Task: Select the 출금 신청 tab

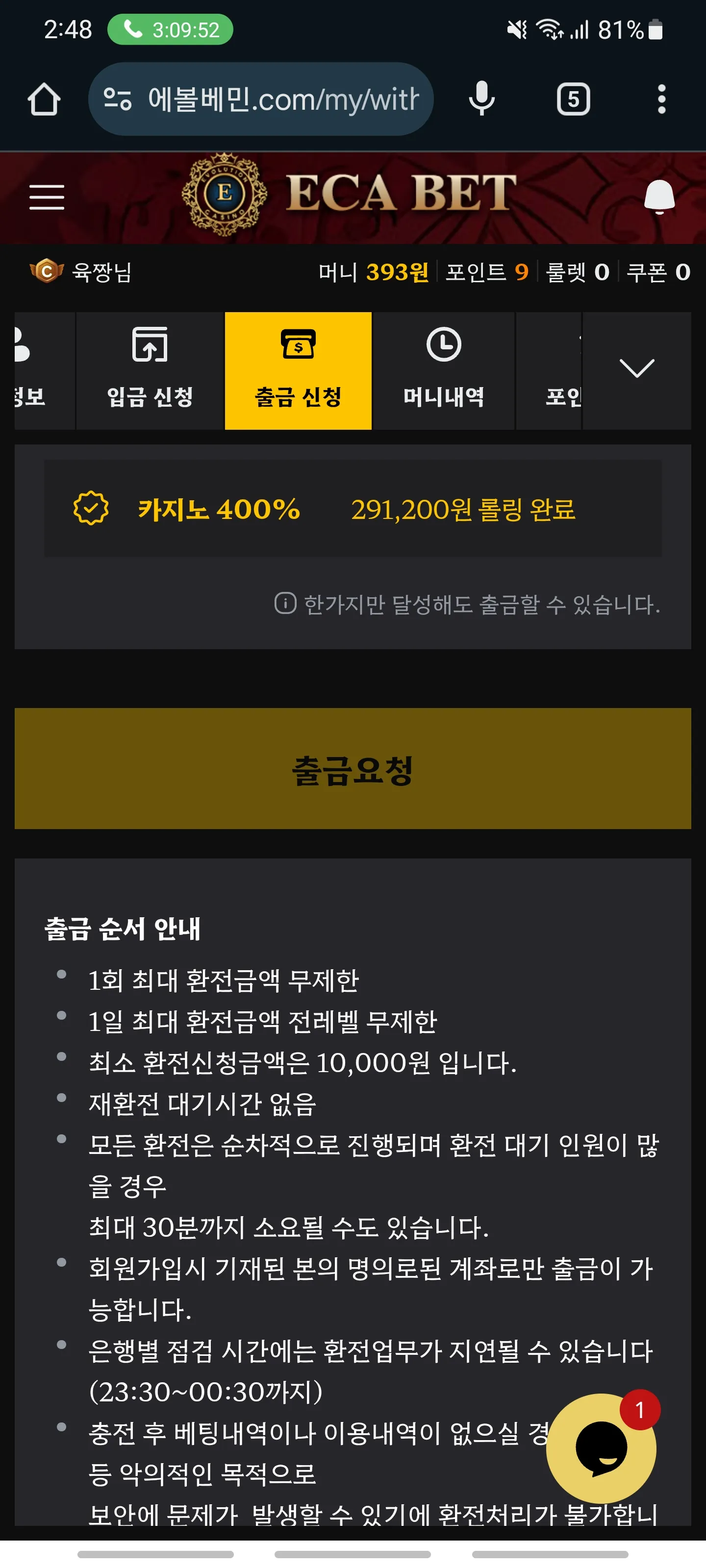Action: (298, 371)
